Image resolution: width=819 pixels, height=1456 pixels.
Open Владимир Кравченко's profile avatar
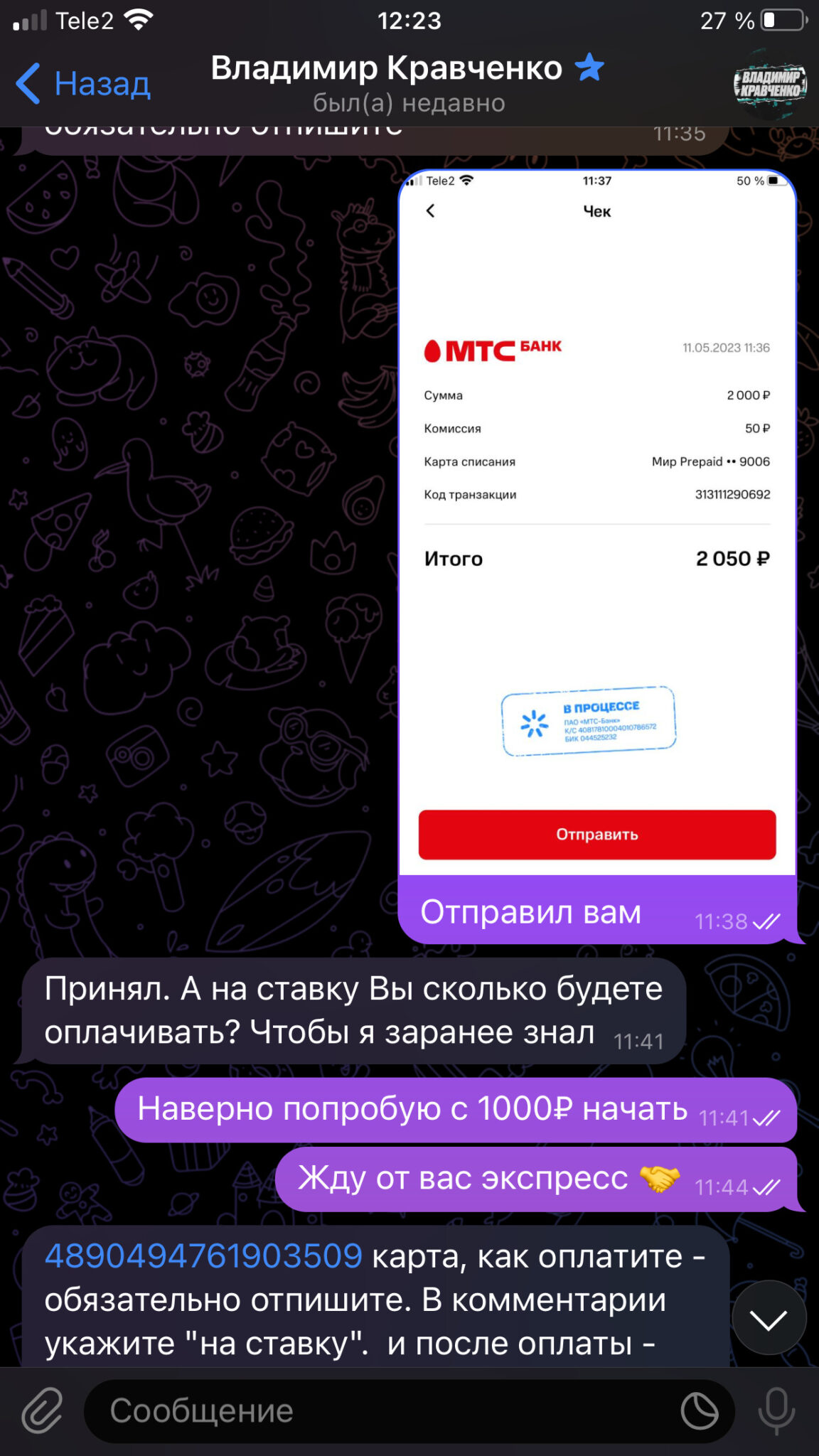770,84
